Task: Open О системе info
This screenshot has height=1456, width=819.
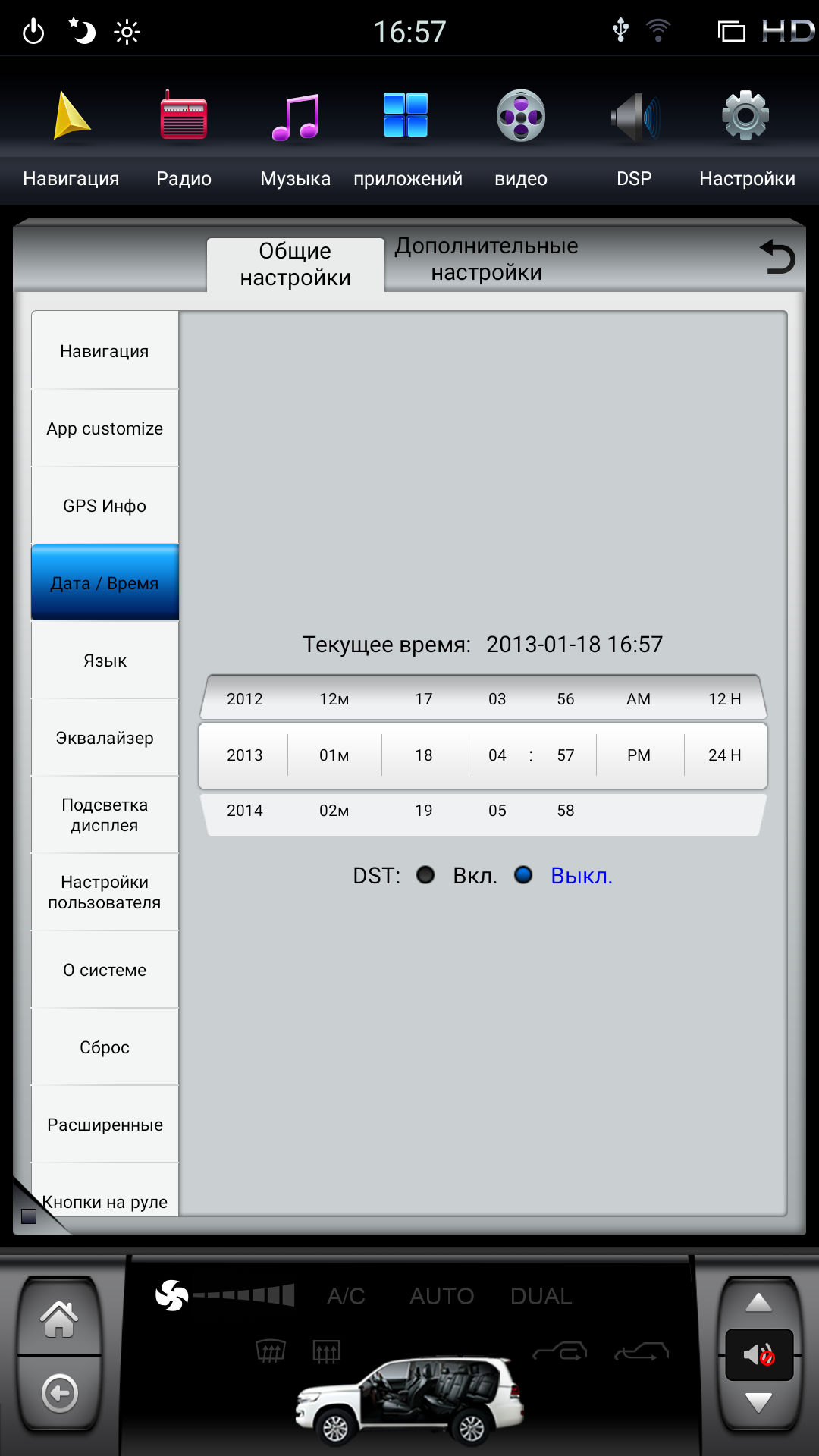Action: pos(105,970)
